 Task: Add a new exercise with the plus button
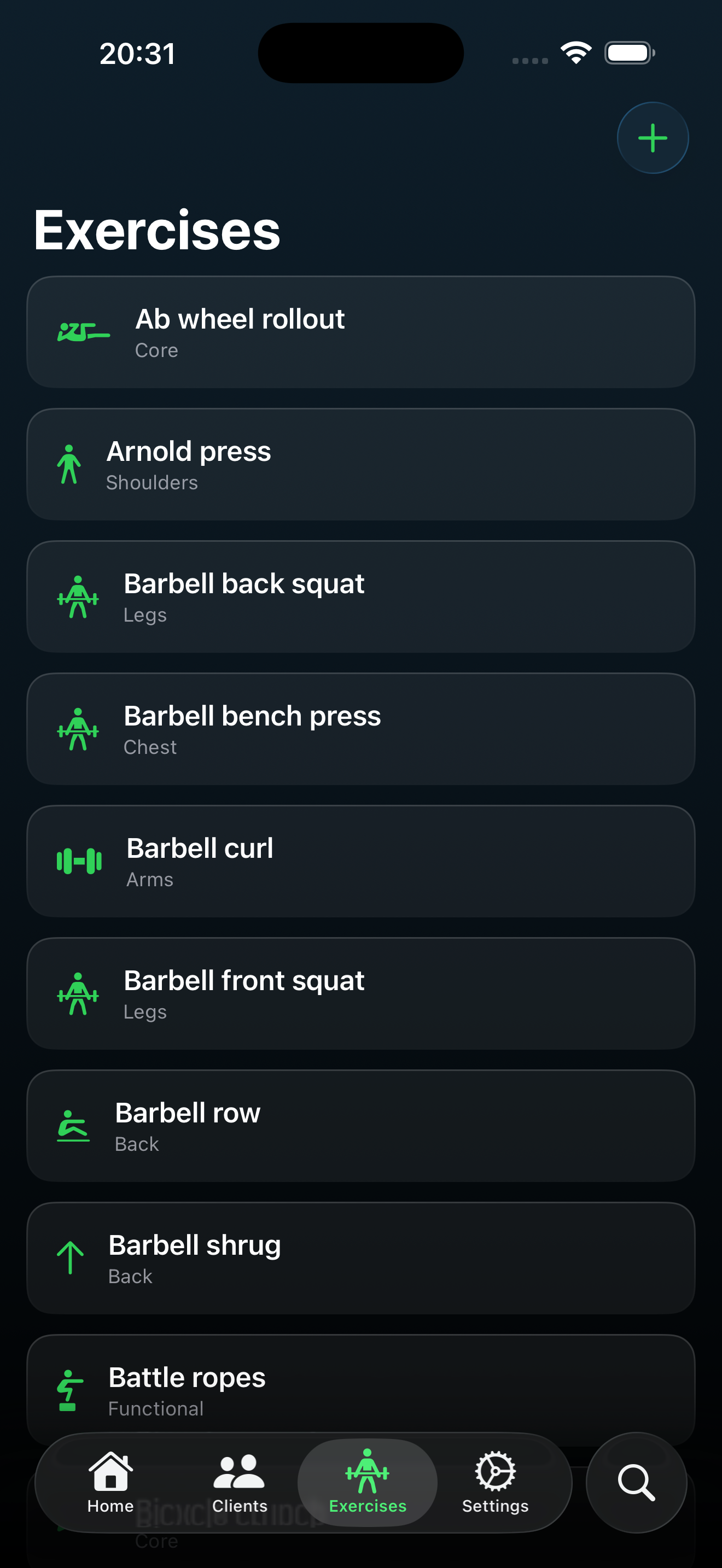[x=652, y=137]
